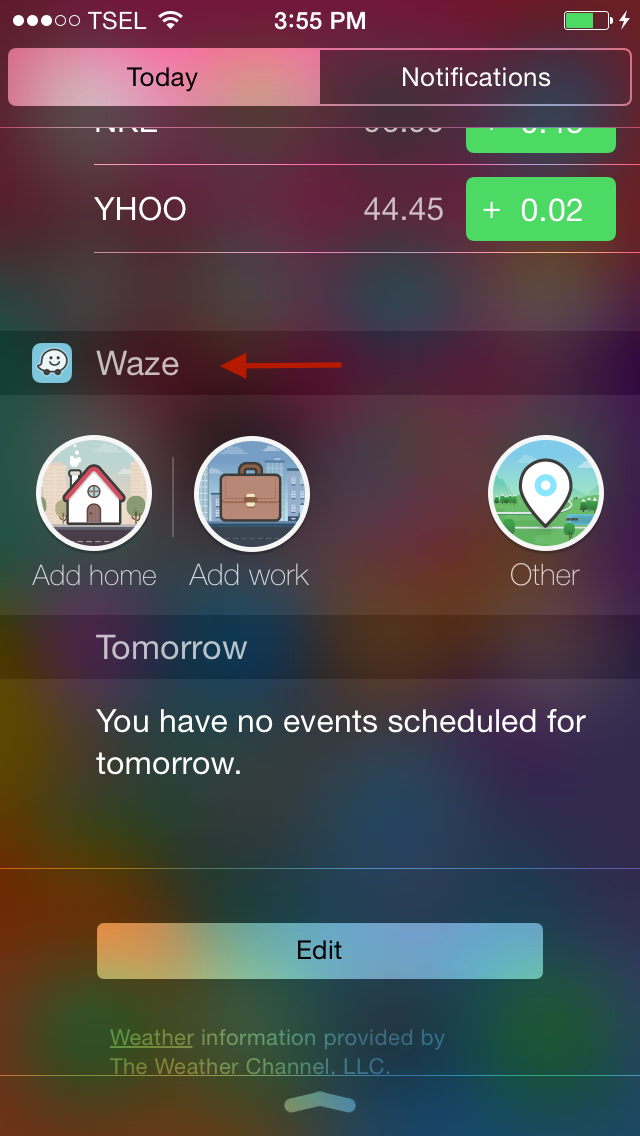640x1136 pixels.
Task: Open Other destination in Waze widget
Action: (545, 494)
